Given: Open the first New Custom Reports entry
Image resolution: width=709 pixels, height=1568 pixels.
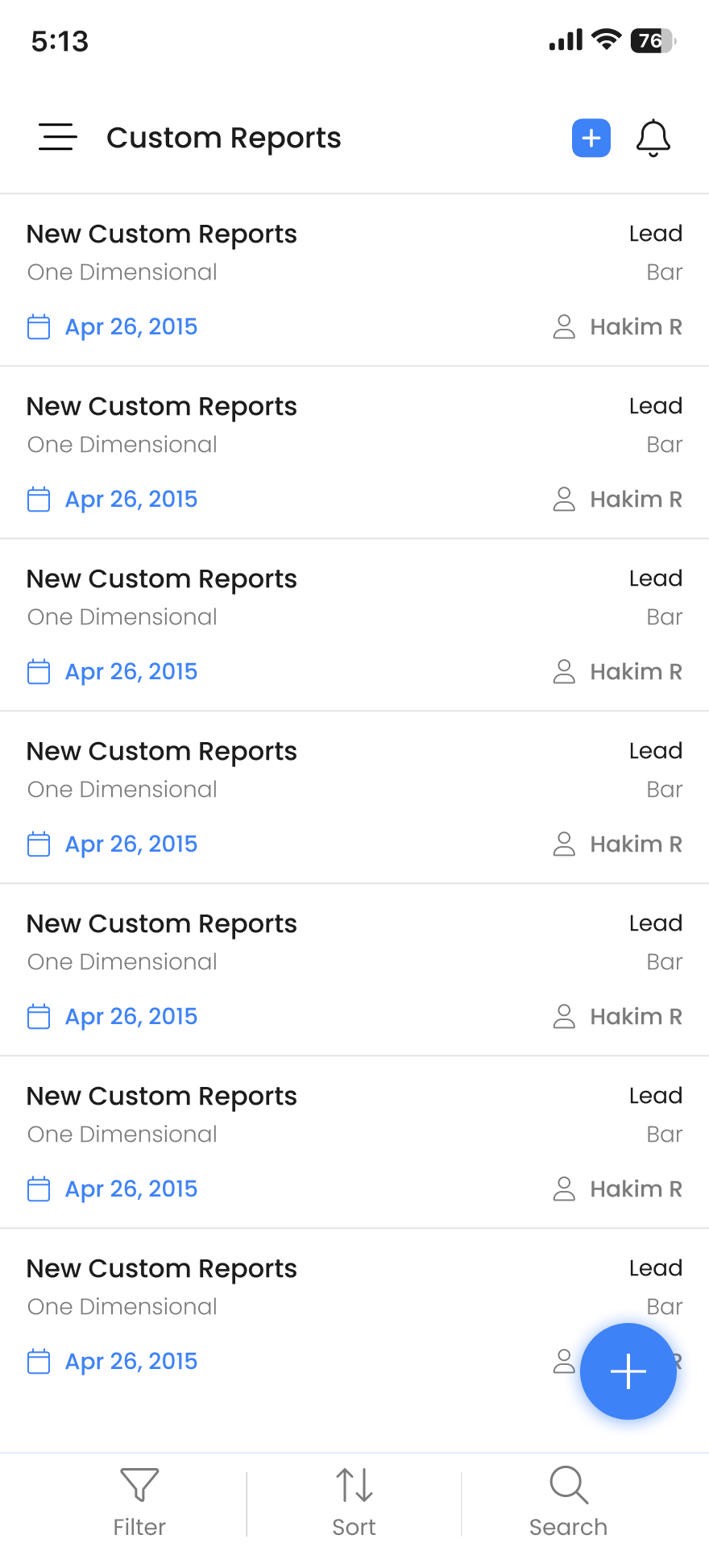Looking at the screenshot, I should pos(162,234).
